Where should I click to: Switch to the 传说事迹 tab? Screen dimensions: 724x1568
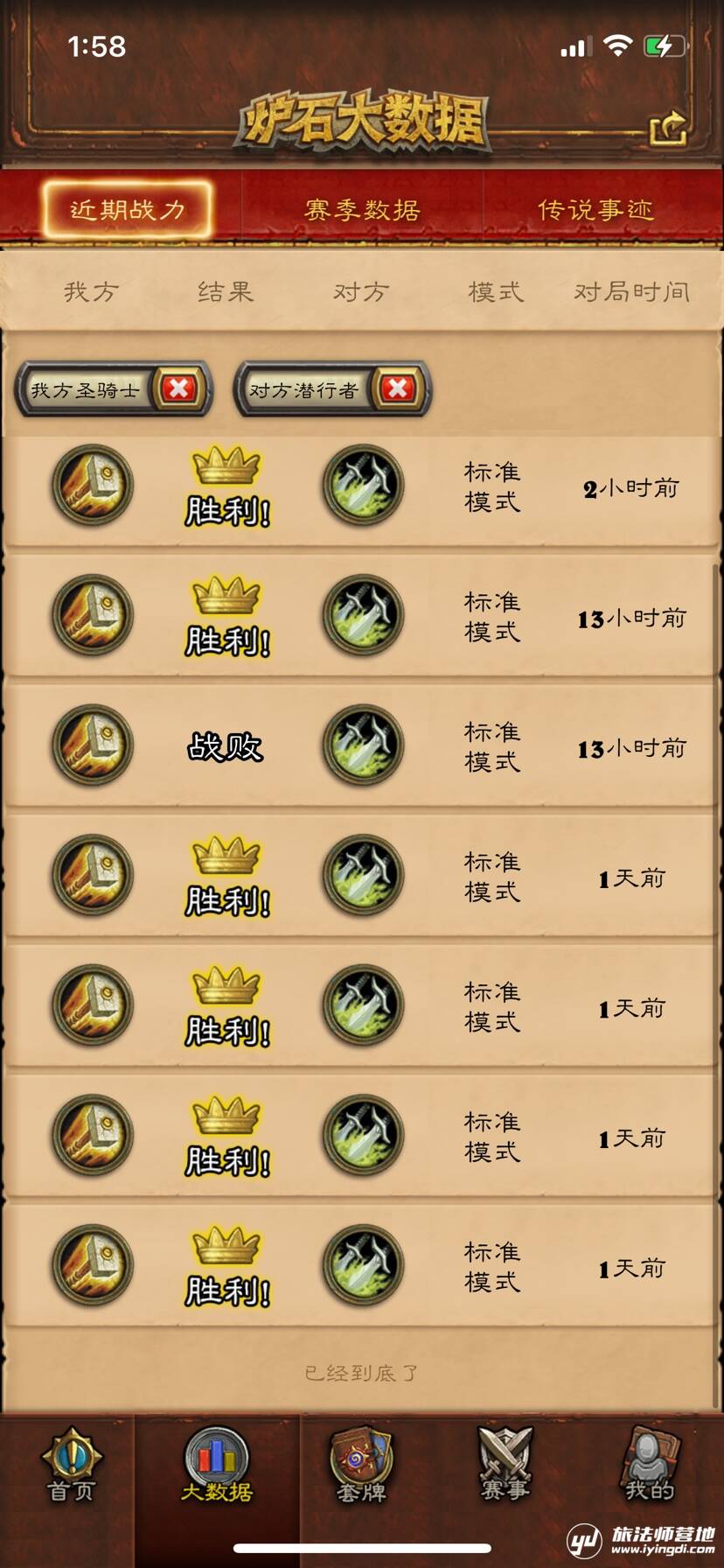(595, 210)
